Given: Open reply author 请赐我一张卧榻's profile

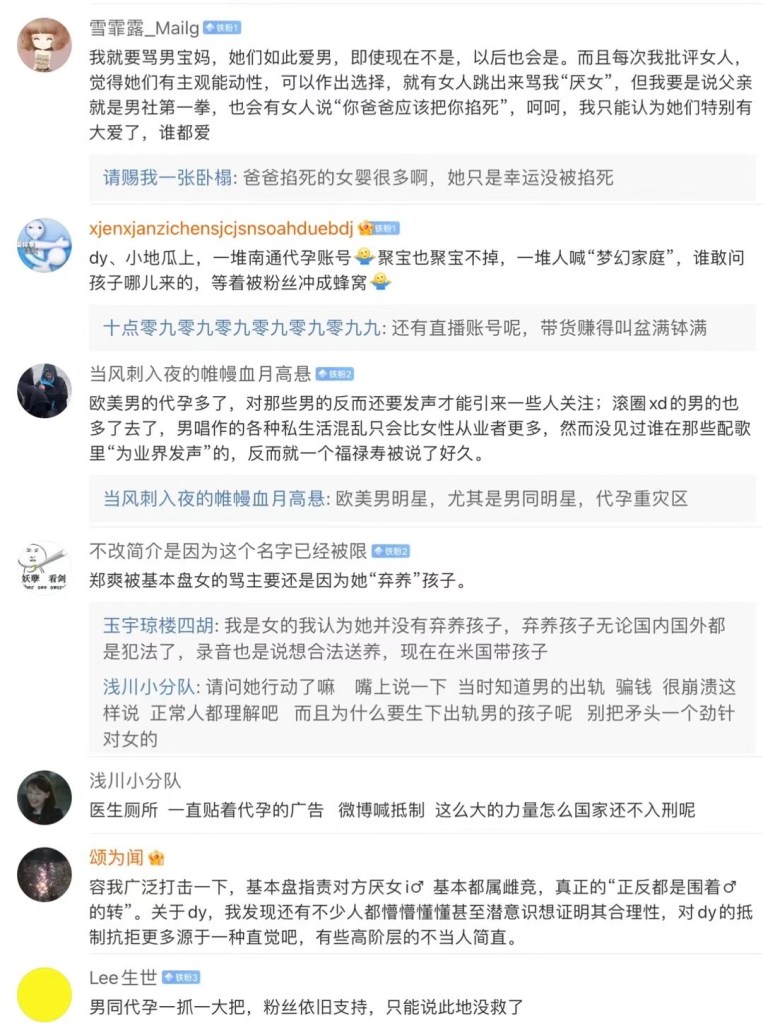Looking at the screenshot, I should 167,178.
